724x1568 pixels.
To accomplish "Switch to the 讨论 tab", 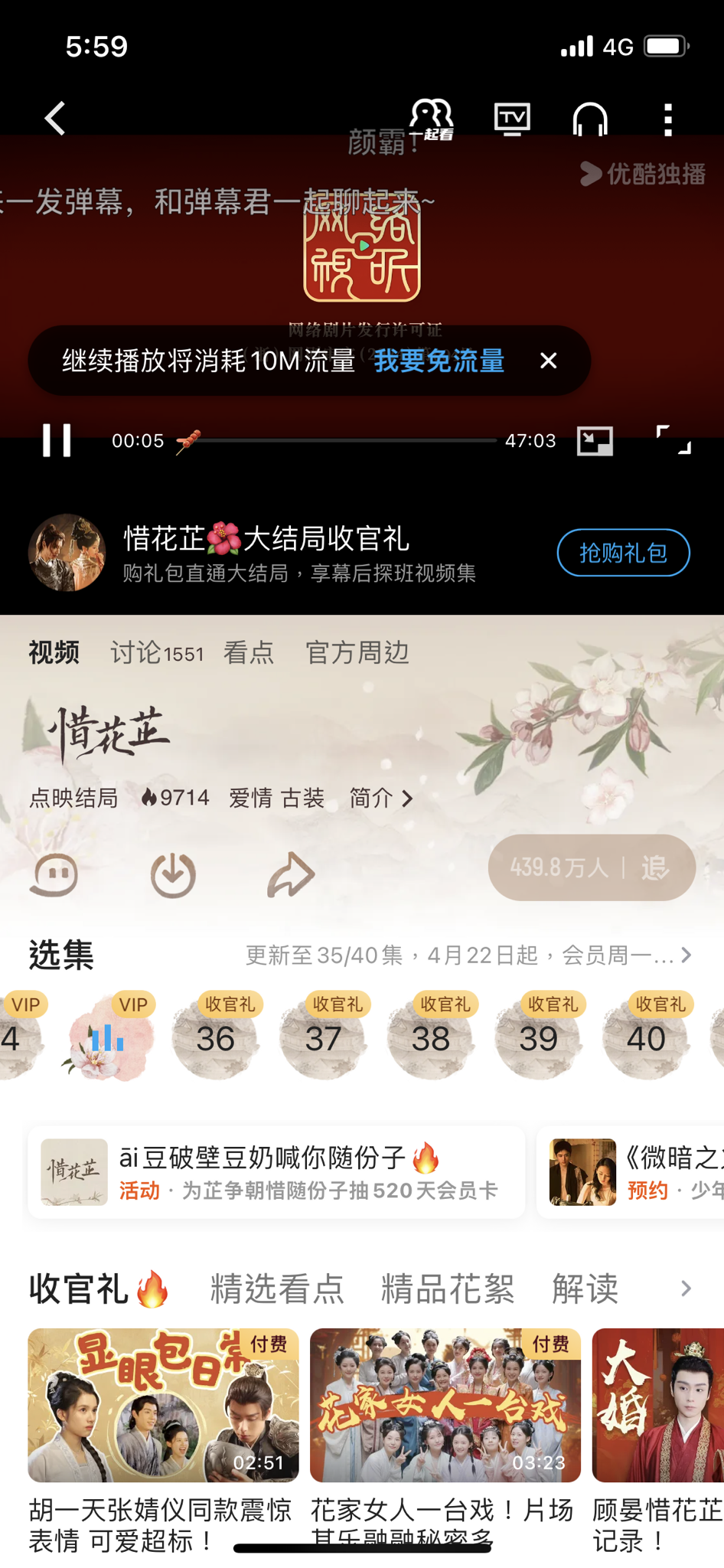I will coord(156,653).
